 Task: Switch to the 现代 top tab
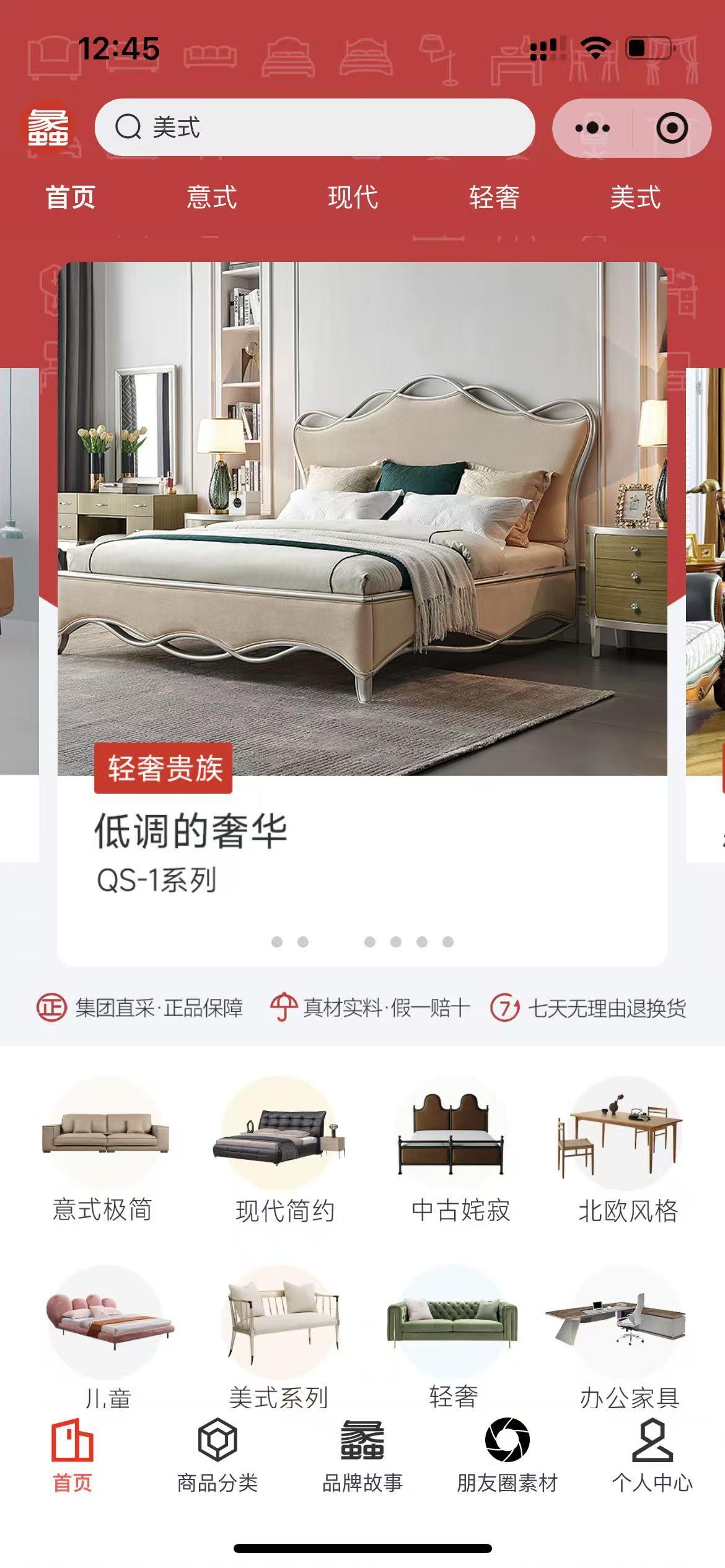pyautogui.click(x=353, y=198)
